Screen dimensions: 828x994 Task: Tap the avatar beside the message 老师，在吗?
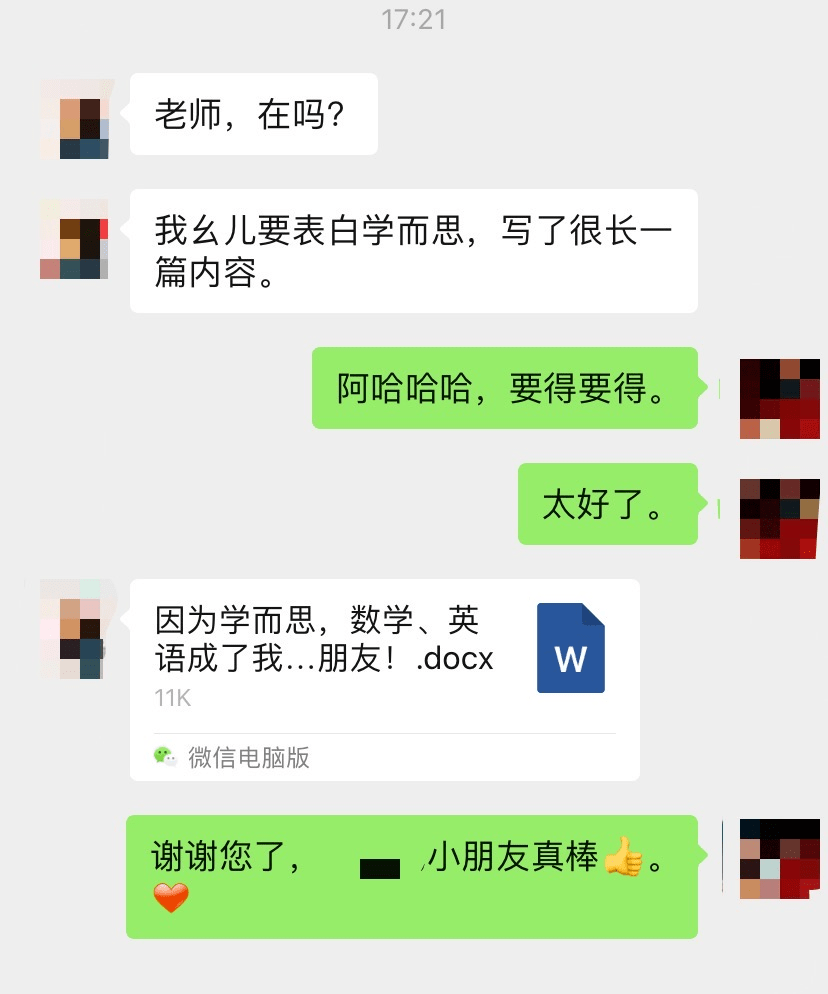tap(74, 119)
